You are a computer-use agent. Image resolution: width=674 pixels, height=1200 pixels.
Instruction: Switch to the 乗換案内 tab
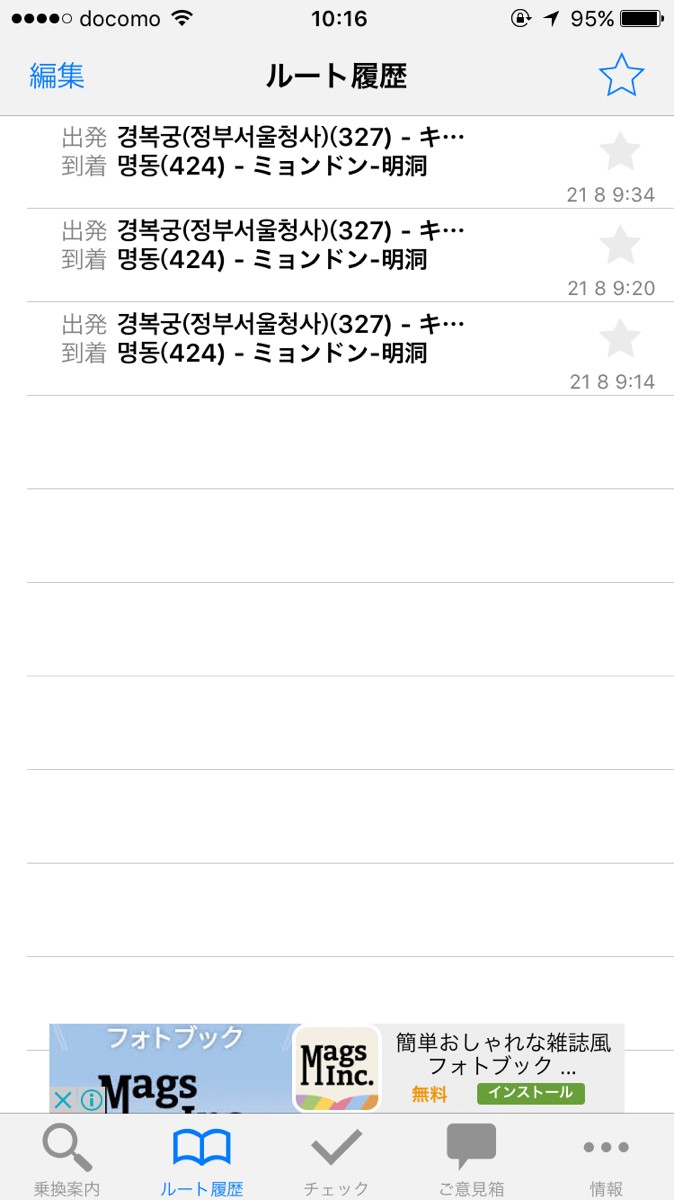(67, 1160)
